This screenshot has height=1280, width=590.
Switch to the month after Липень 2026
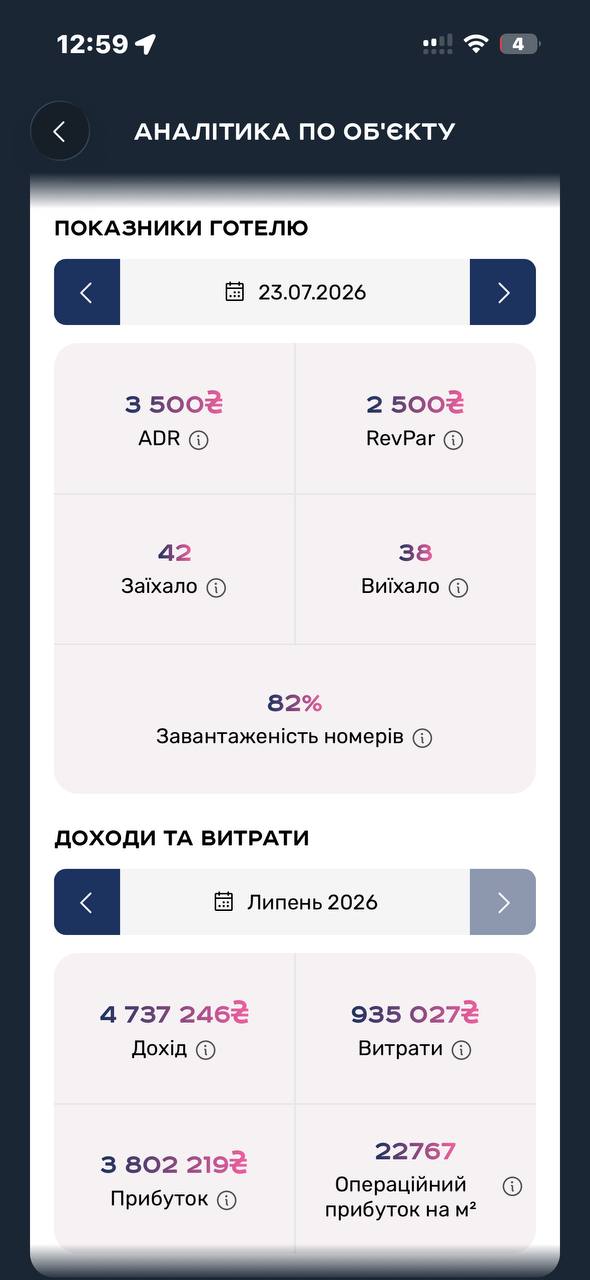pyautogui.click(x=503, y=902)
